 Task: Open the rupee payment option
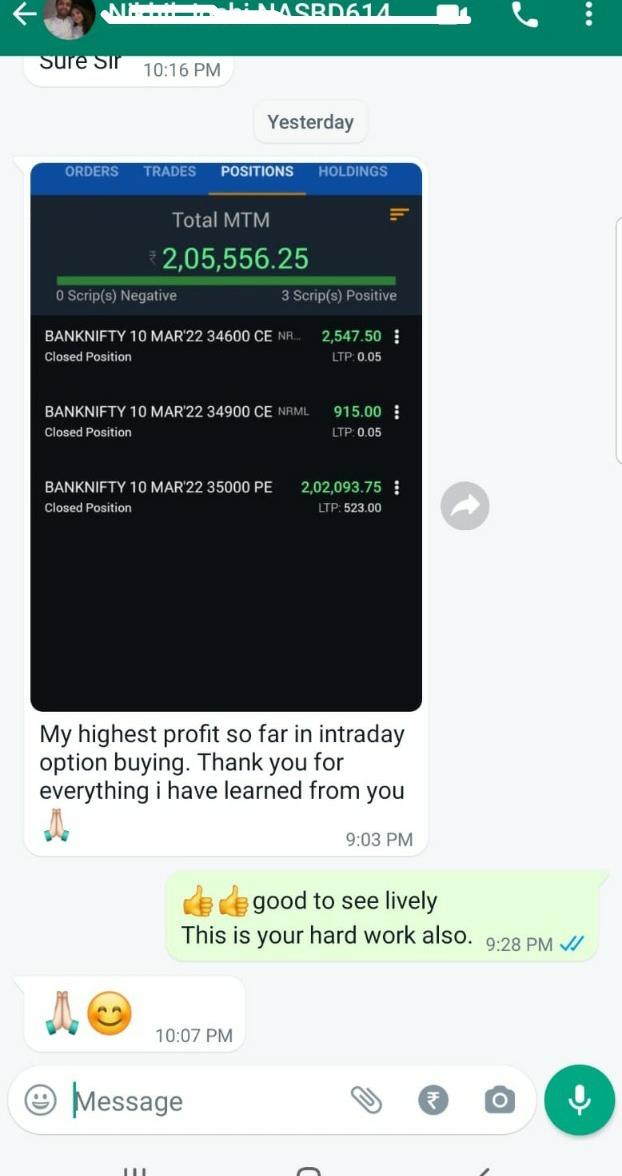point(433,1100)
